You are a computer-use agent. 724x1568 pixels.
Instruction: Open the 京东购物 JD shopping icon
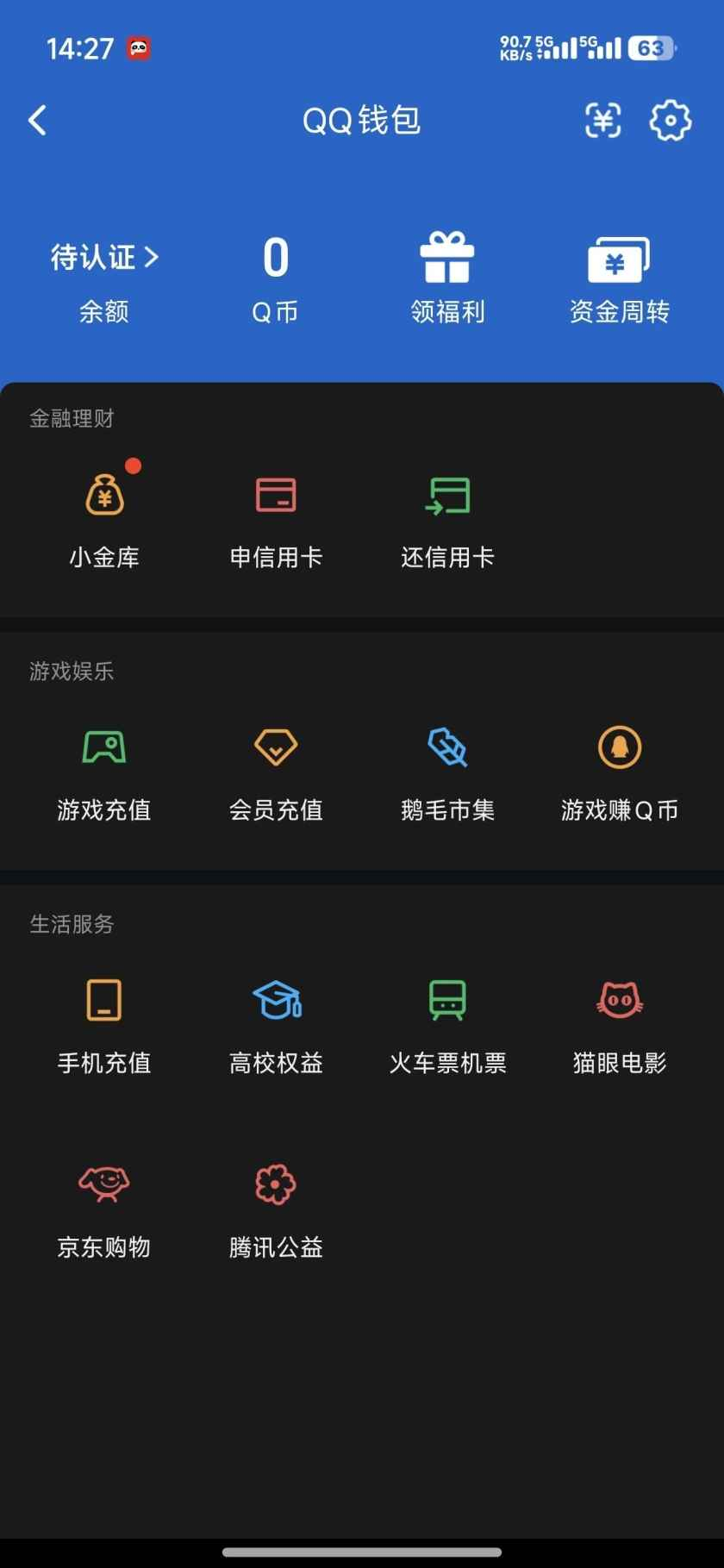103,1185
